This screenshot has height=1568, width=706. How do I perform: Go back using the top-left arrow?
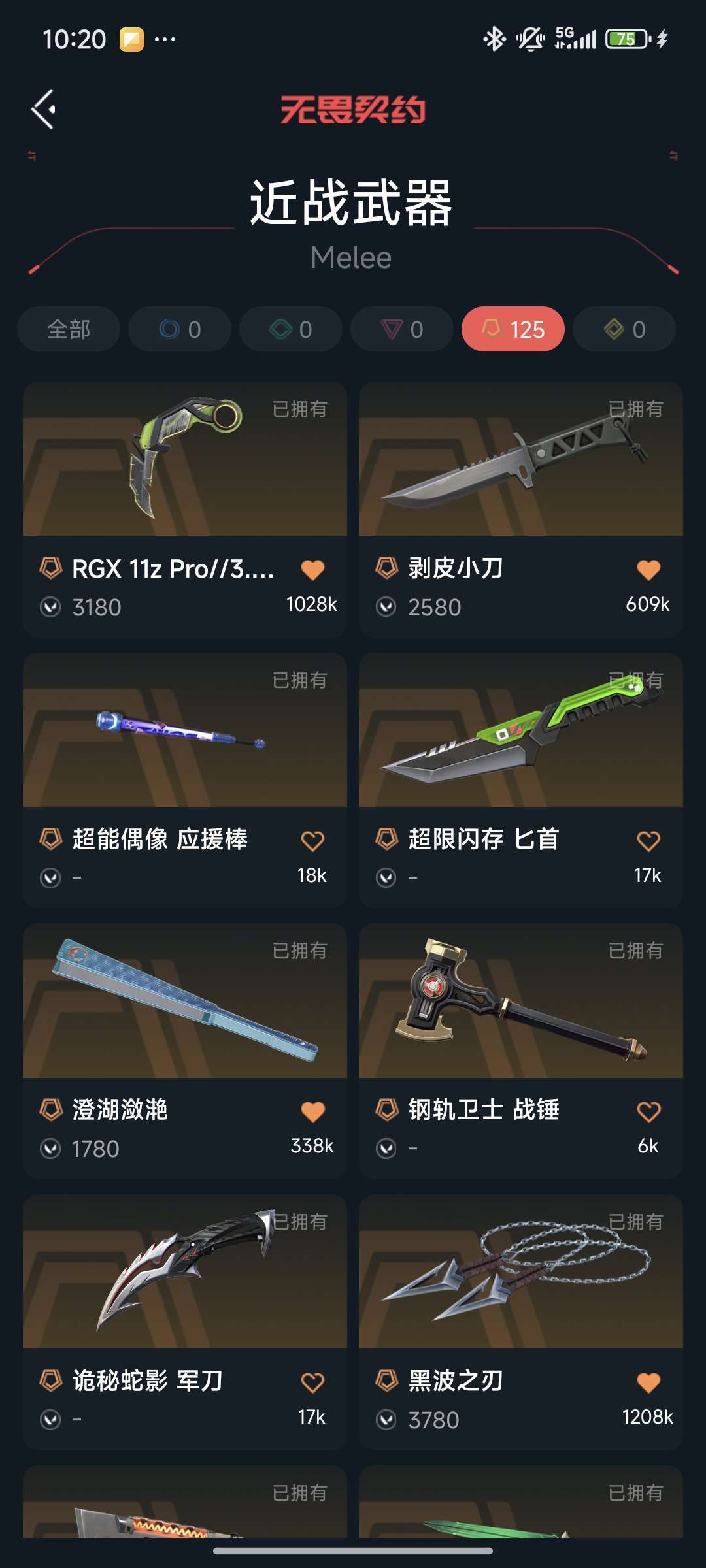[43, 109]
